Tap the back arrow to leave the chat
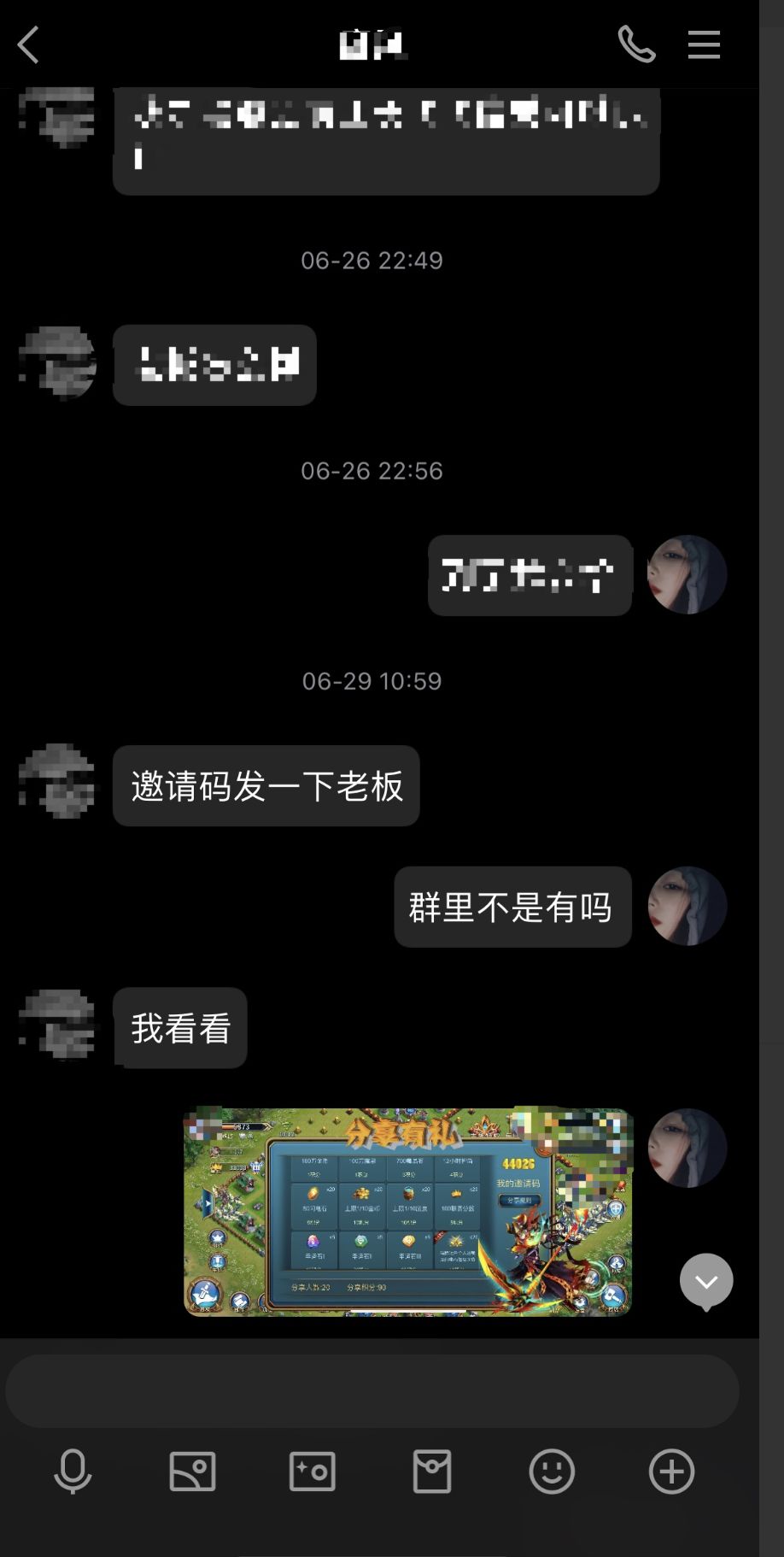Viewport: 784px width, 1557px height. point(30,46)
